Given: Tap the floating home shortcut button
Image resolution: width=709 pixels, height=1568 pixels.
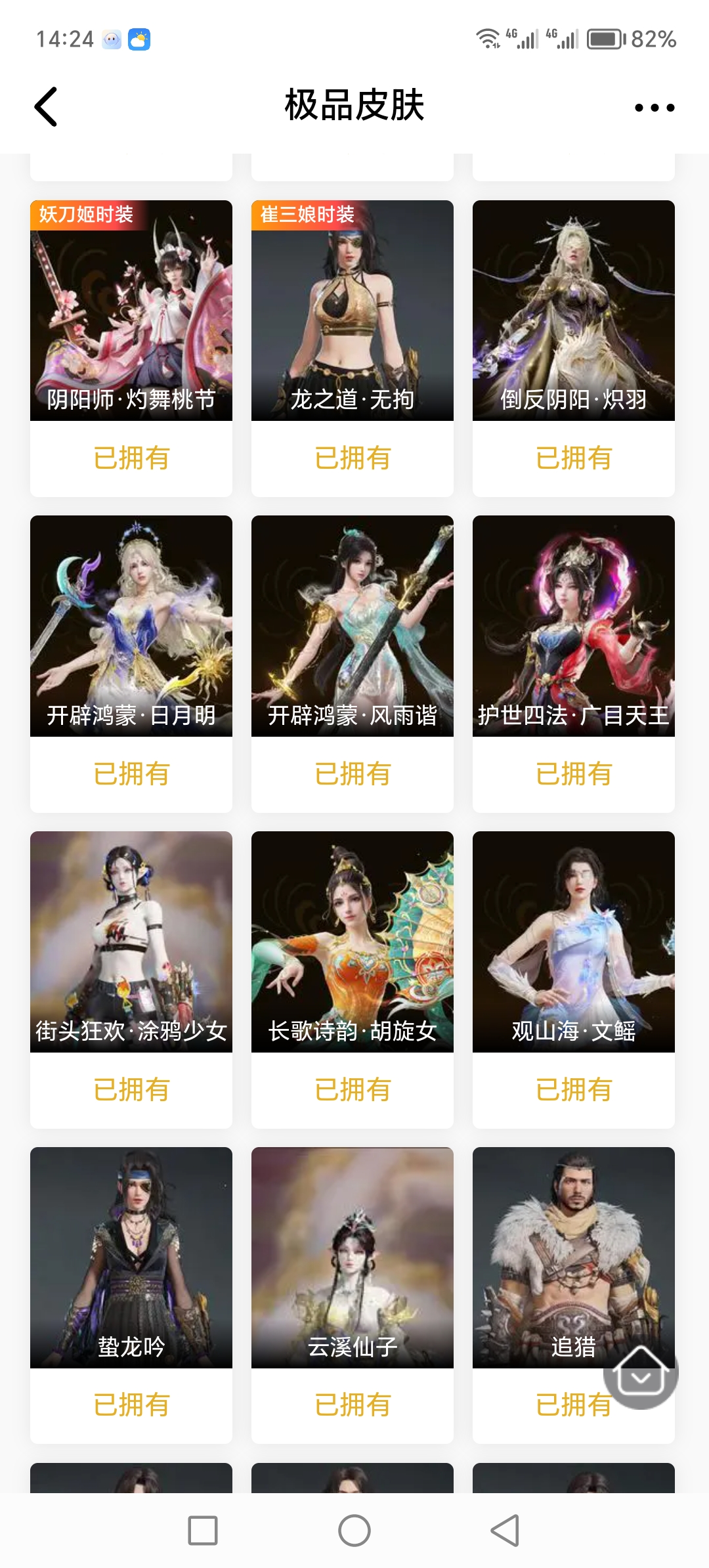Looking at the screenshot, I should point(641,1372).
